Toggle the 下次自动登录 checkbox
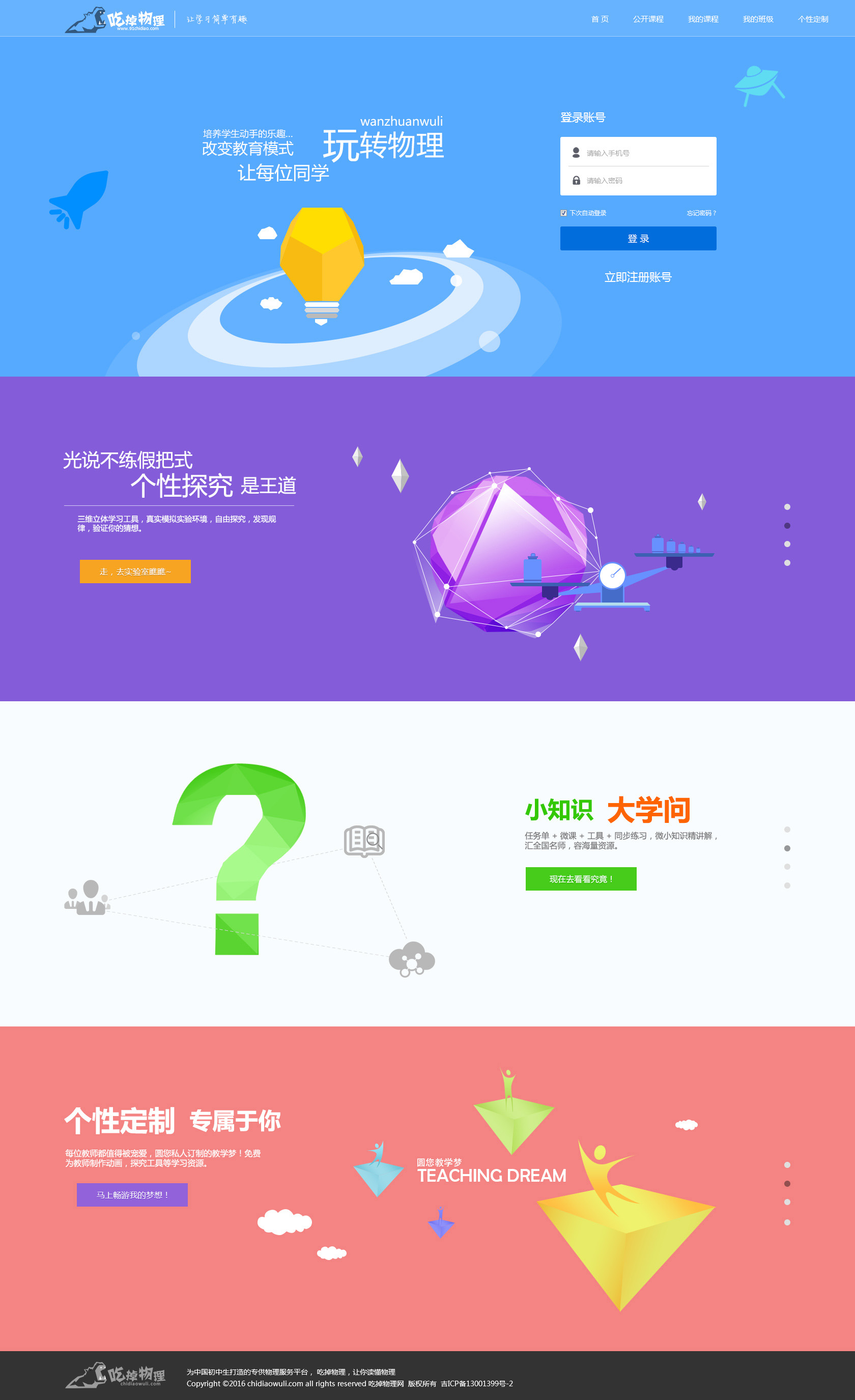The width and height of the screenshot is (855, 1400). (x=563, y=213)
